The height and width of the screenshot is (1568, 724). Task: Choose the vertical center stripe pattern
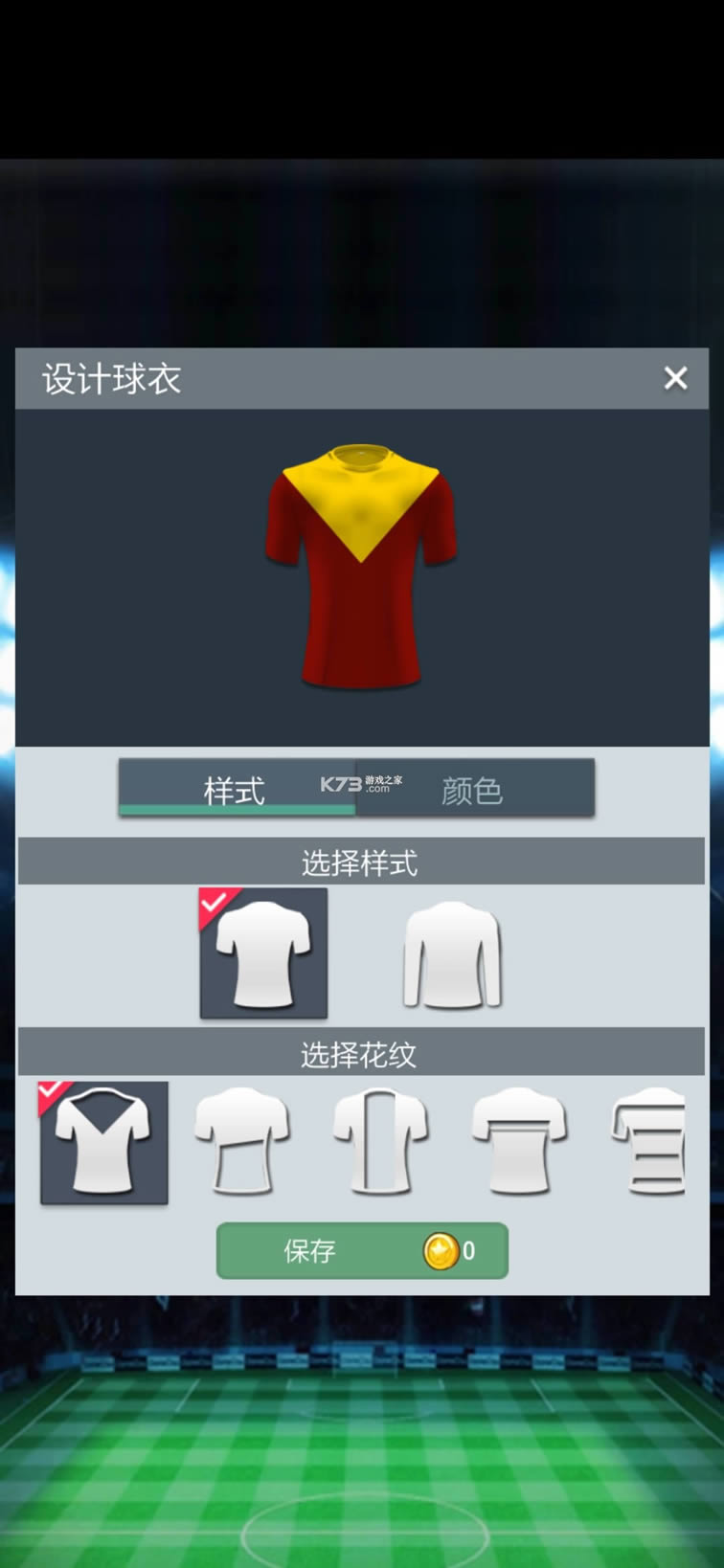tap(381, 1144)
